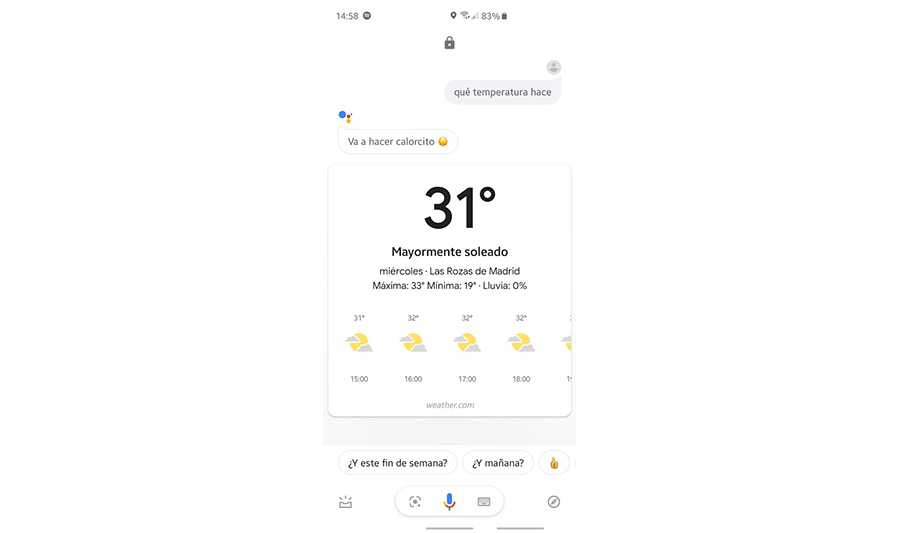Screen dimensions: 900x533
Task: Tap the thumbs-up emoji chip
Action: tap(554, 463)
